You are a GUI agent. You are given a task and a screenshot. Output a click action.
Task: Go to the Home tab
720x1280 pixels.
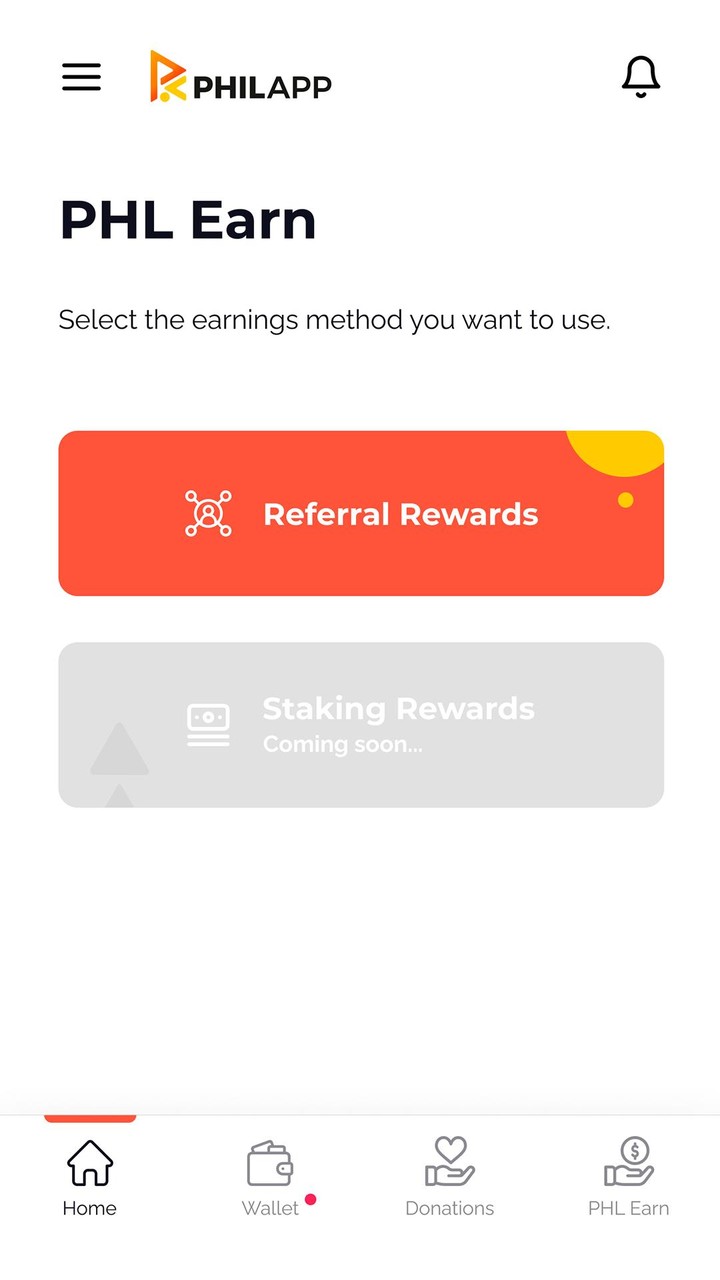click(x=90, y=1178)
